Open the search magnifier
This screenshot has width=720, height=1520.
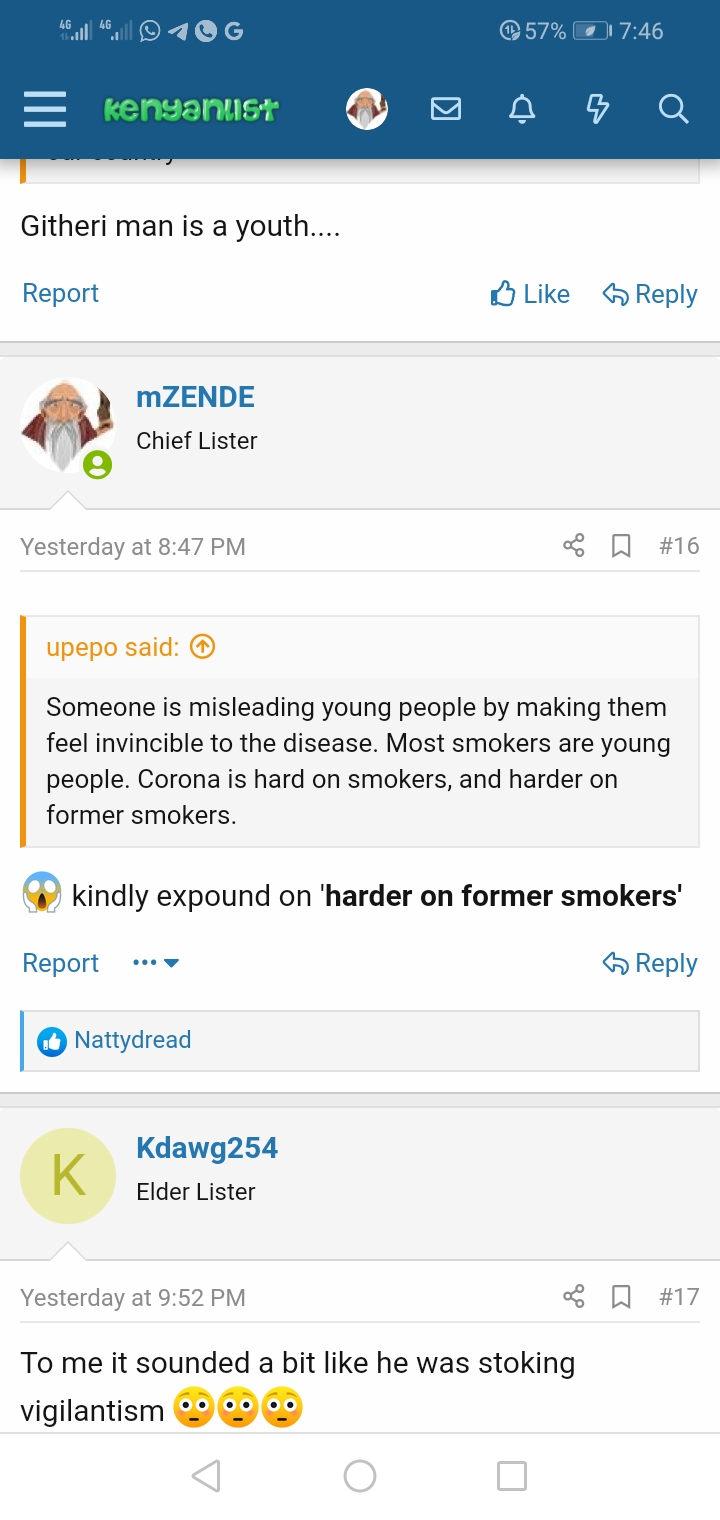[x=674, y=109]
